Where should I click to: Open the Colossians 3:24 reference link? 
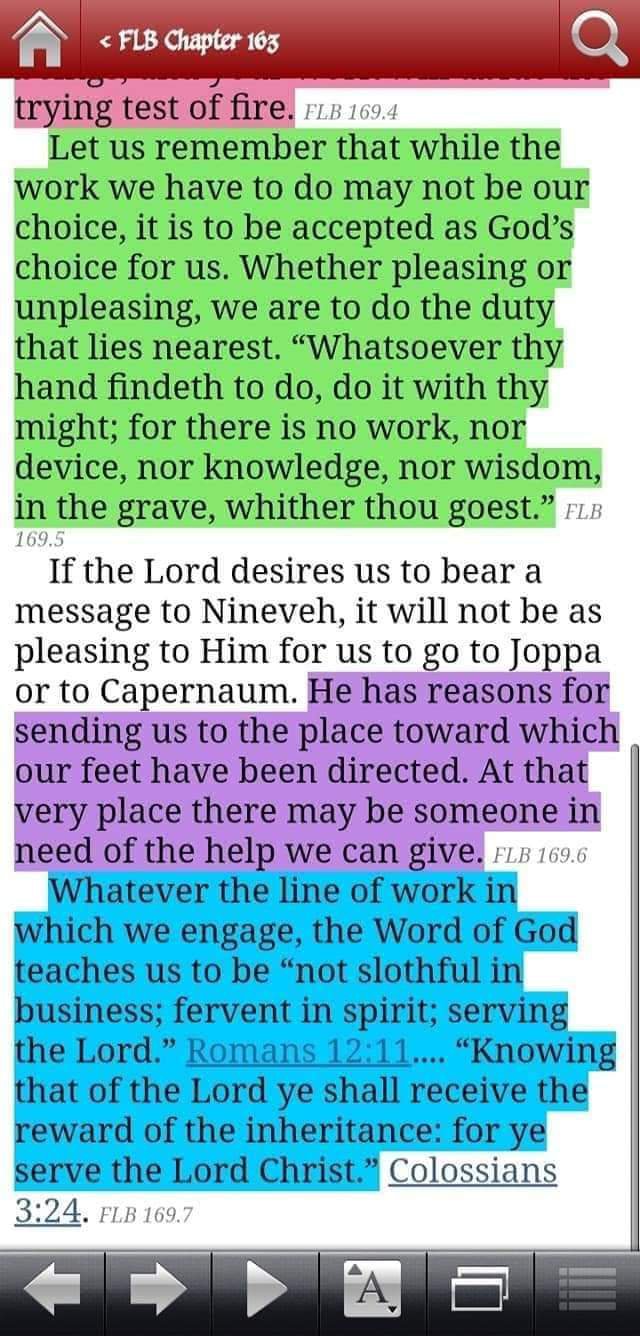(x=472, y=1170)
